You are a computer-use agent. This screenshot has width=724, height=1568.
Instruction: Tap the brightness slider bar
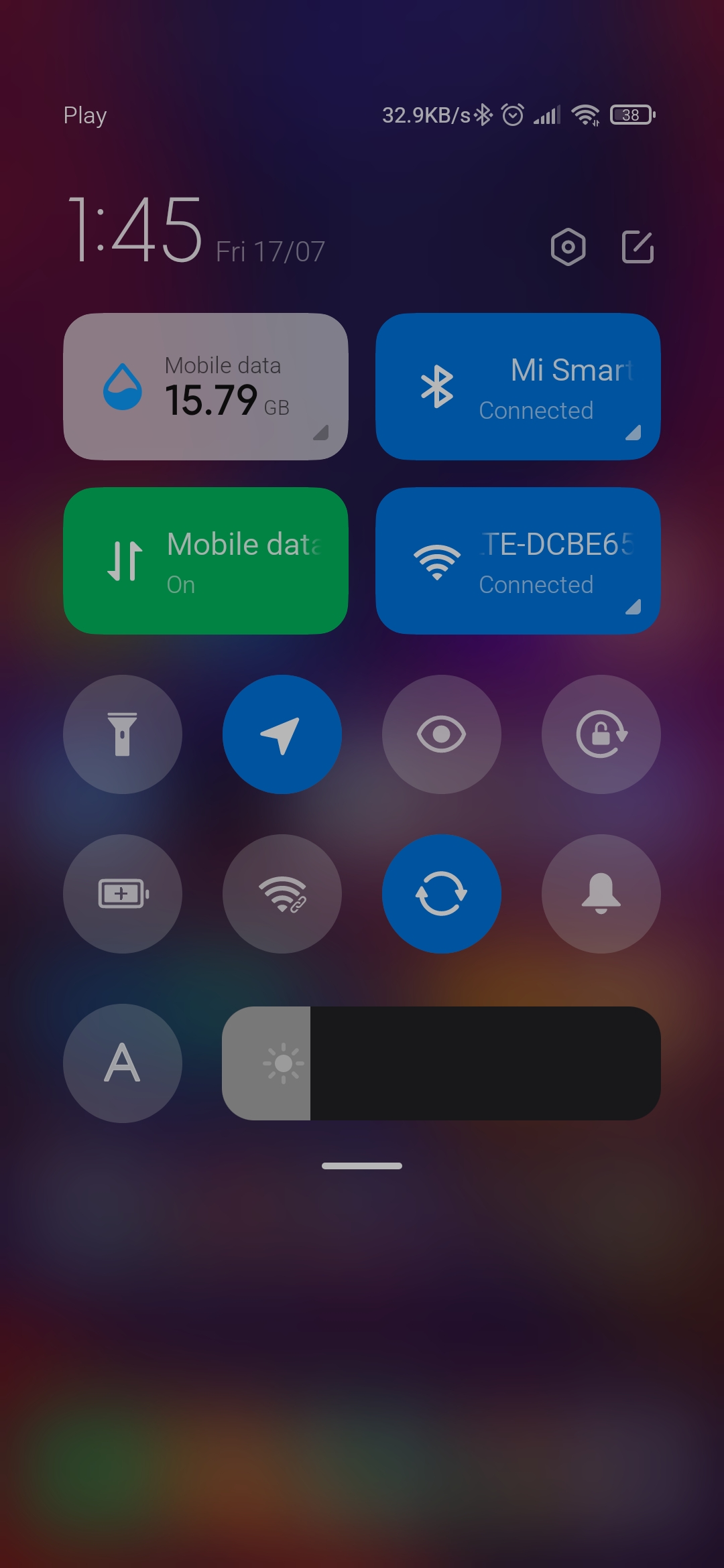(x=441, y=1063)
